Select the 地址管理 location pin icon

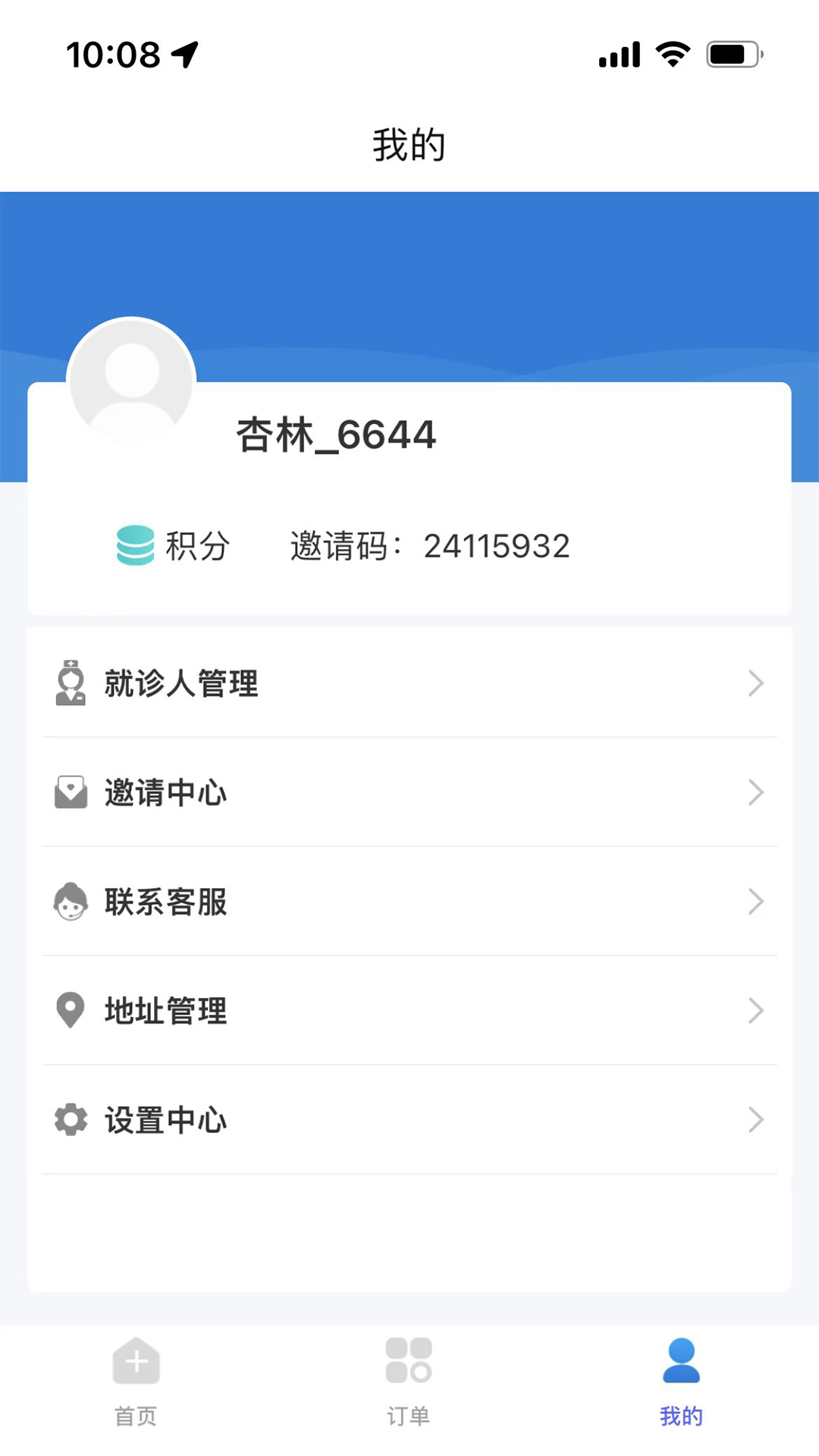click(x=71, y=1011)
